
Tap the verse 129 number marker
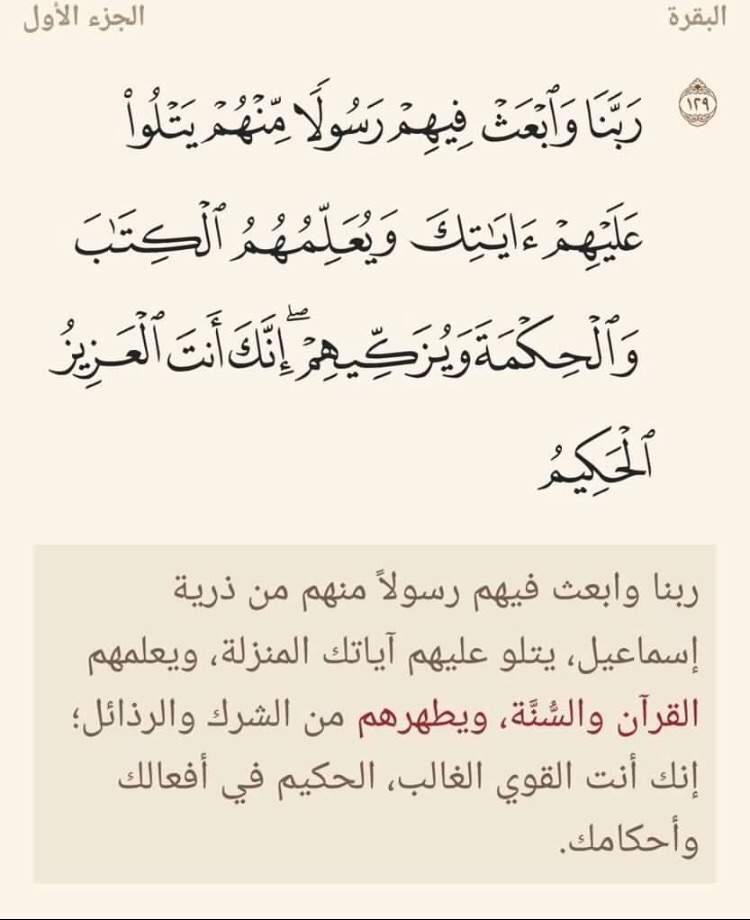(697, 104)
